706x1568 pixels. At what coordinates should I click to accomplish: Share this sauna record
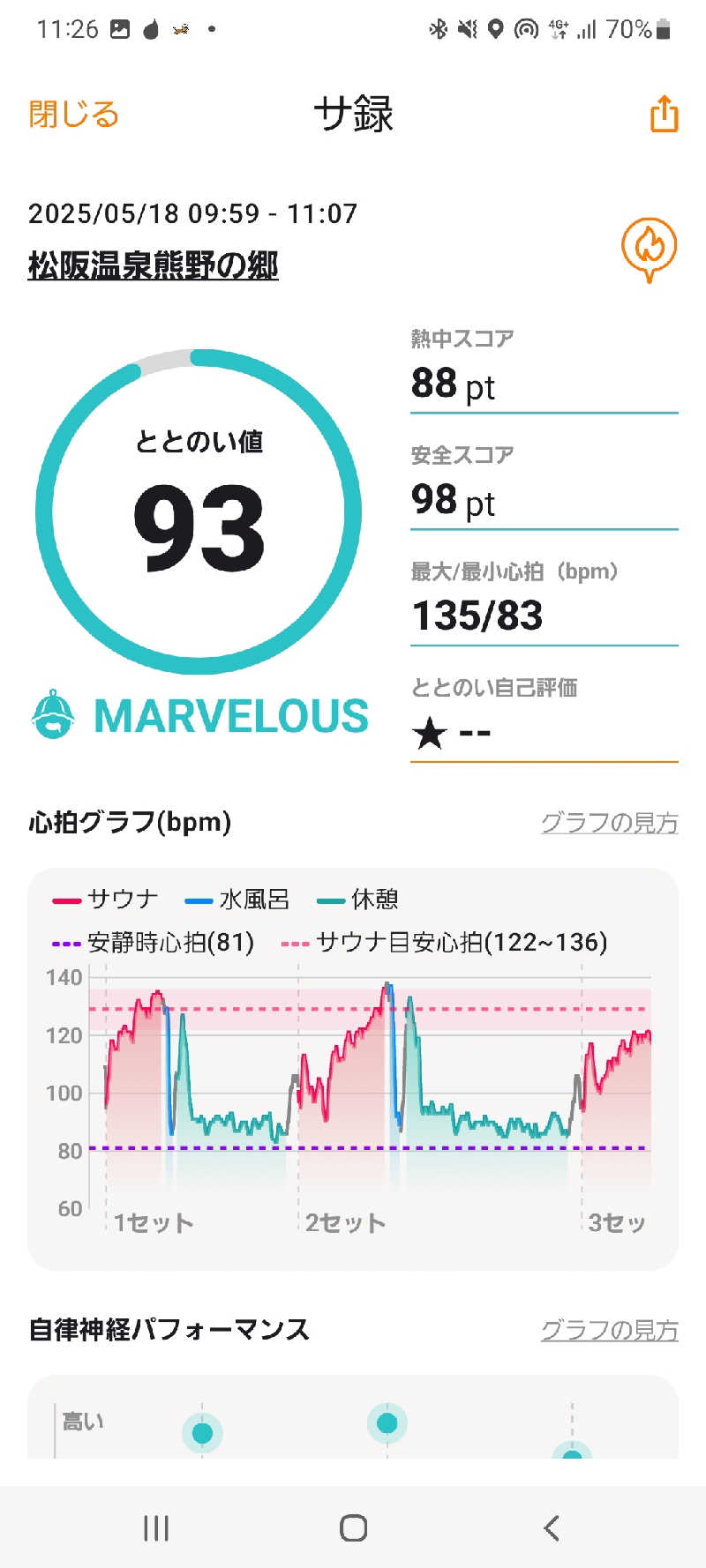click(664, 115)
